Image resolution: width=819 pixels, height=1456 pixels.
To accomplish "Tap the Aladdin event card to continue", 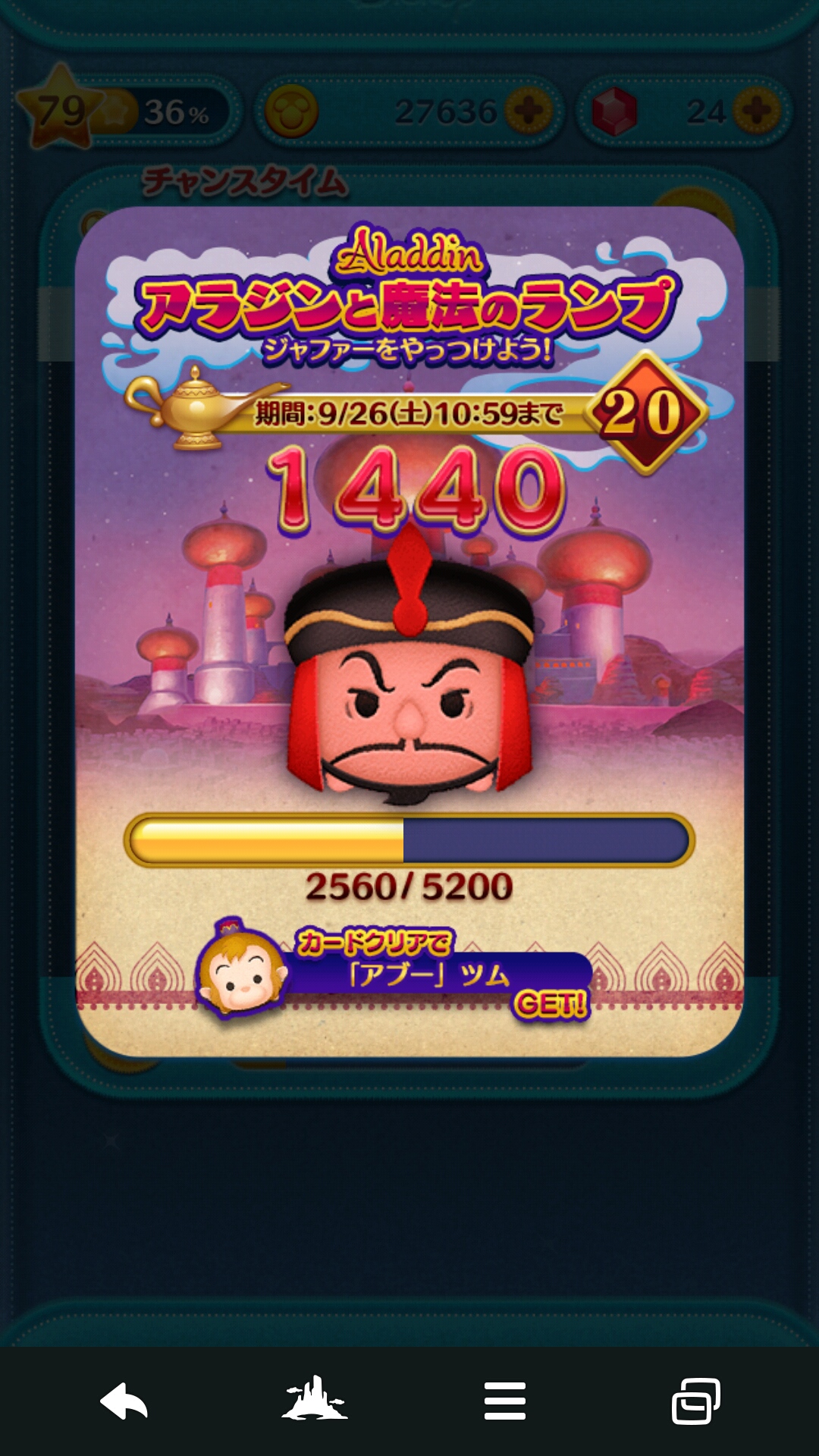I will point(409,629).
